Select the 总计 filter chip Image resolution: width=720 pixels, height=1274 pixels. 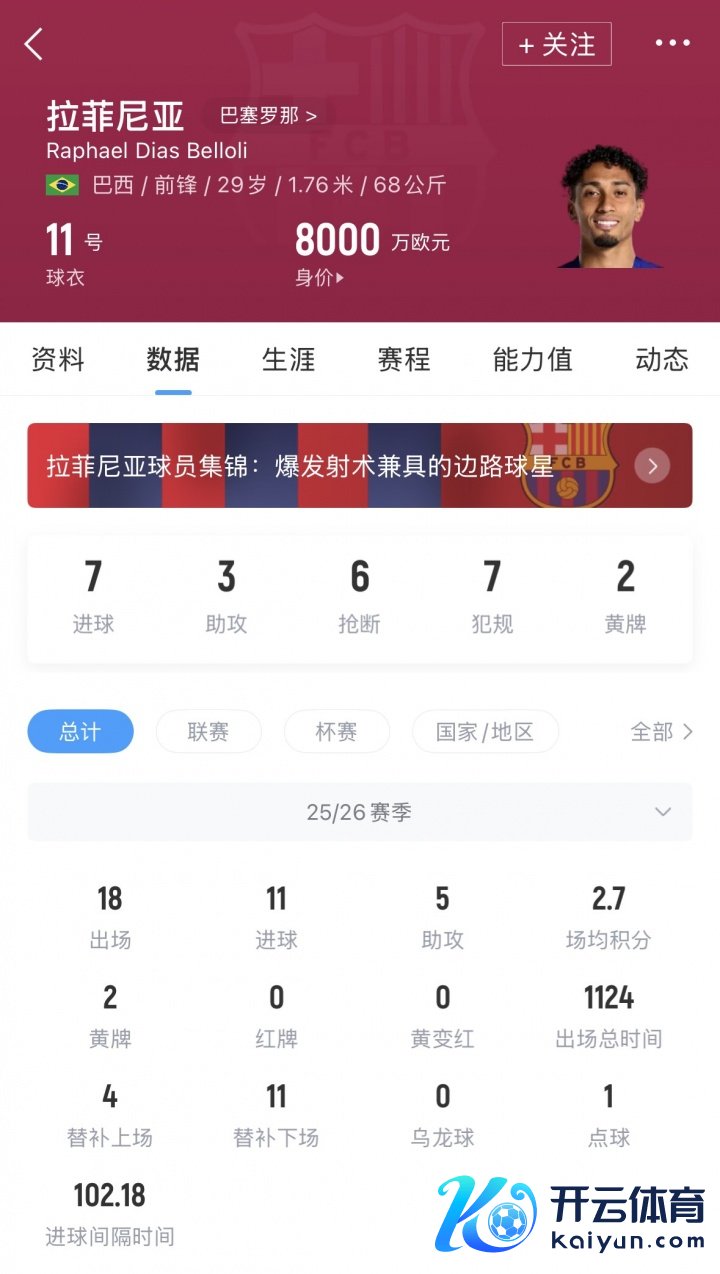[80, 731]
